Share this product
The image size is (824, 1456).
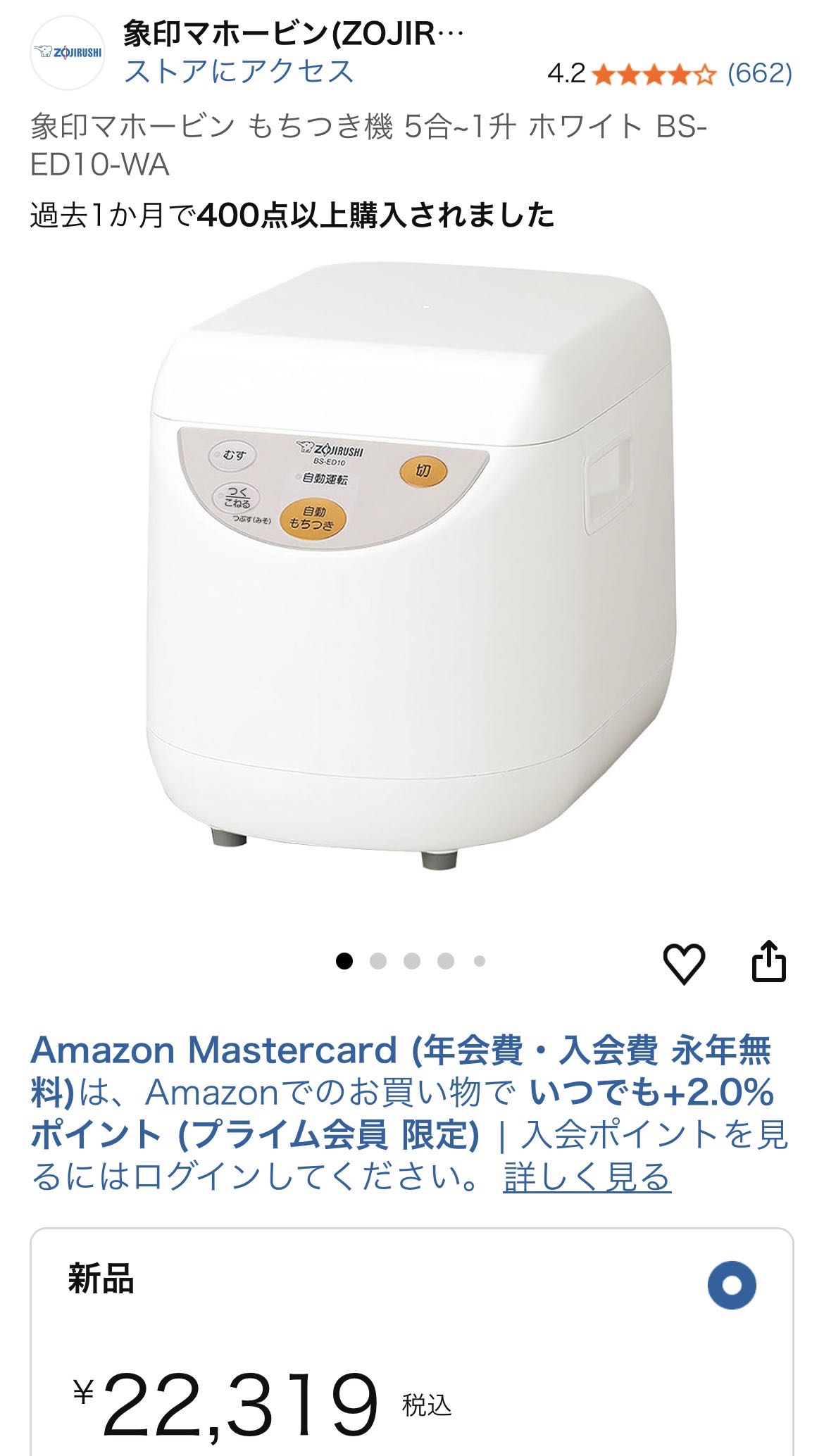click(768, 961)
